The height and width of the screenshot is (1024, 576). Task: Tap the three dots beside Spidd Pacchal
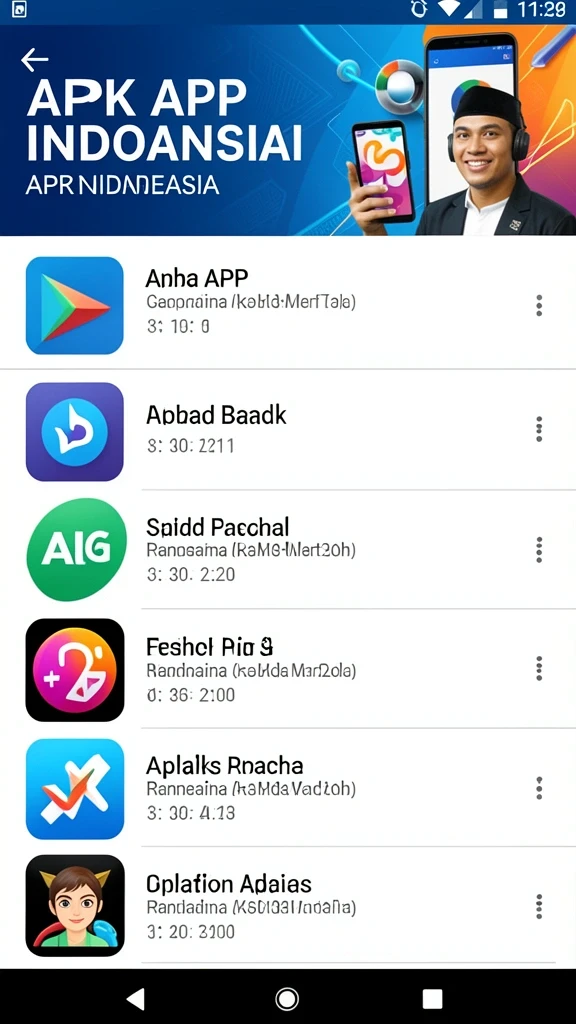click(539, 550)
